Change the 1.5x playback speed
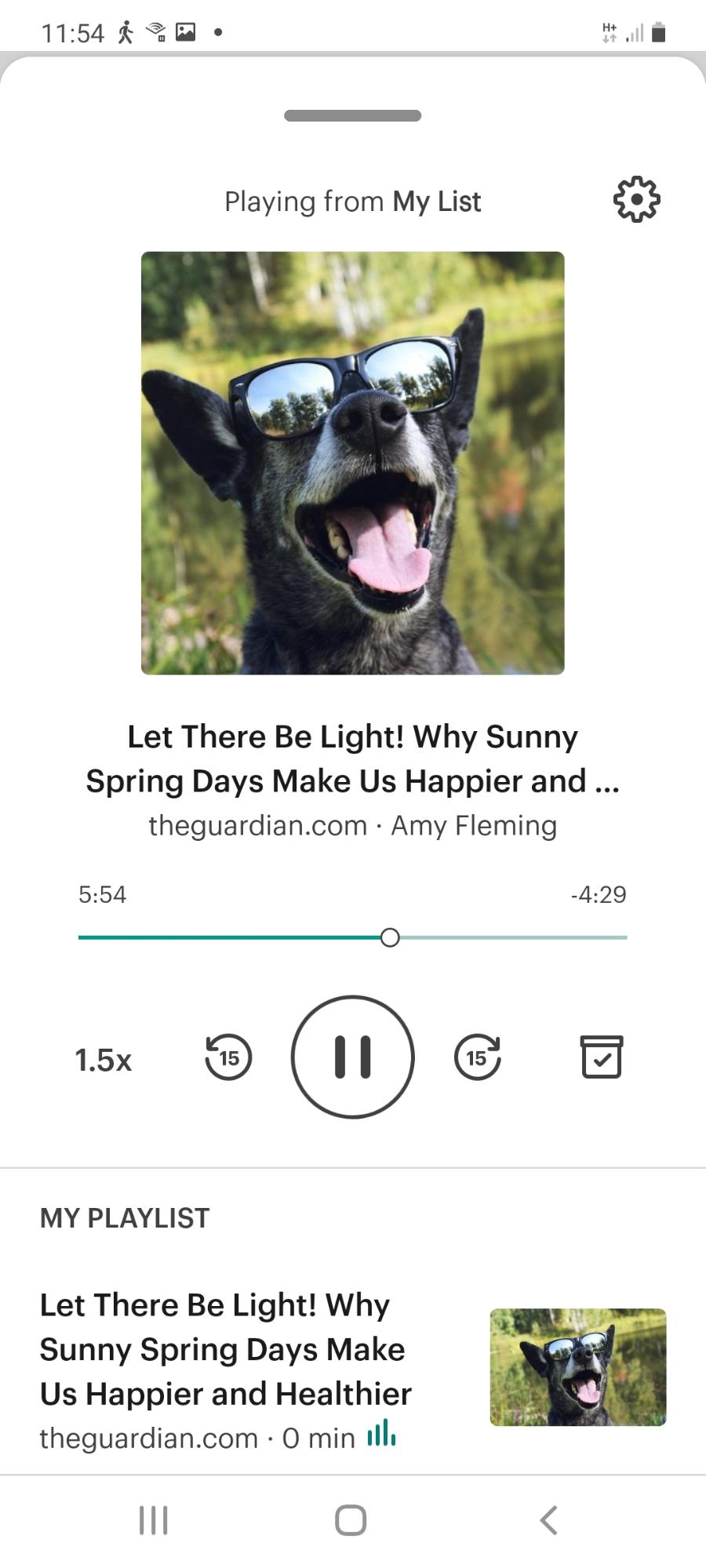 tap(103, 1060)
